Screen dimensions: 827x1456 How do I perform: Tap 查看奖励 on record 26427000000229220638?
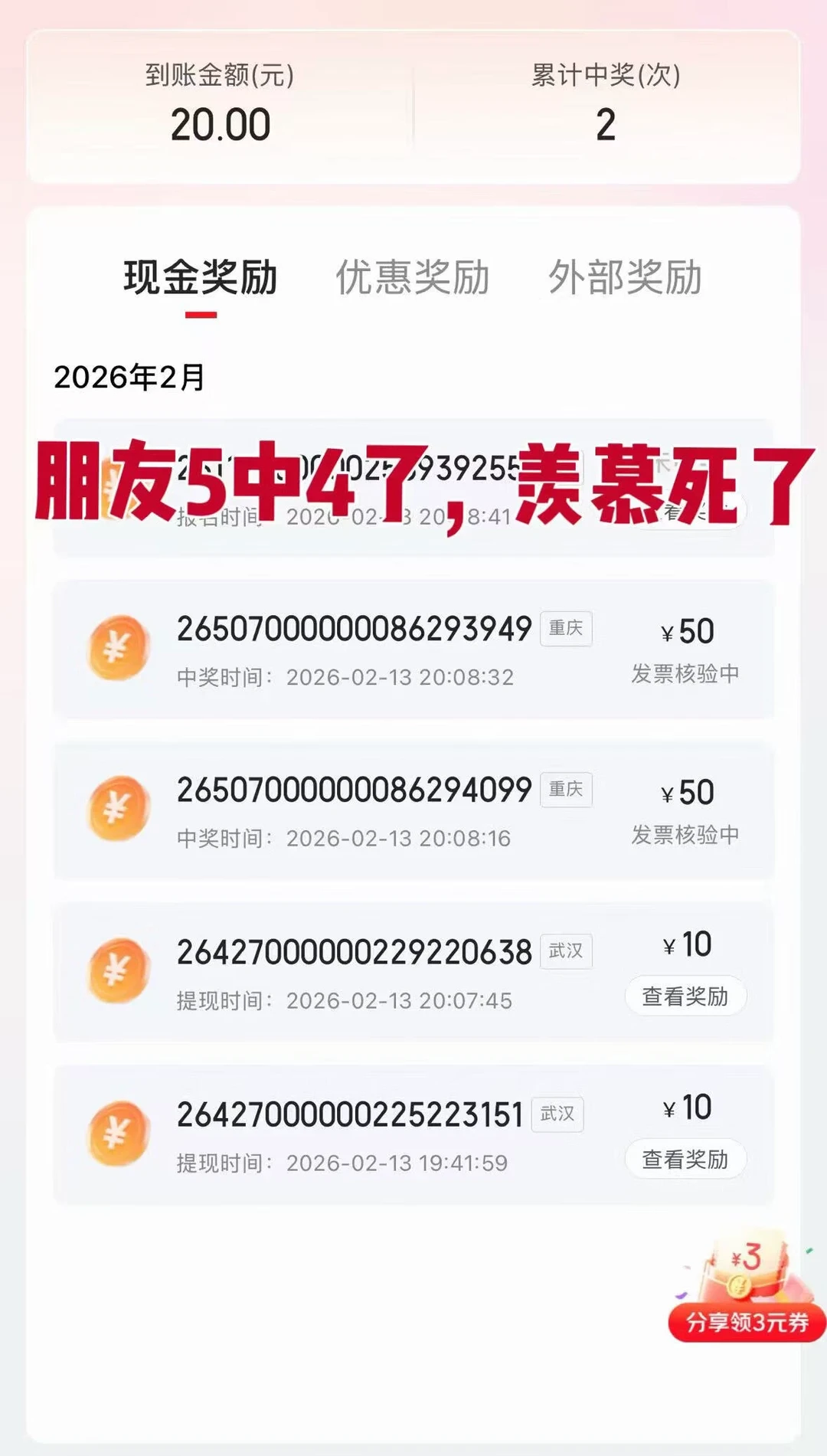(684, 996)
